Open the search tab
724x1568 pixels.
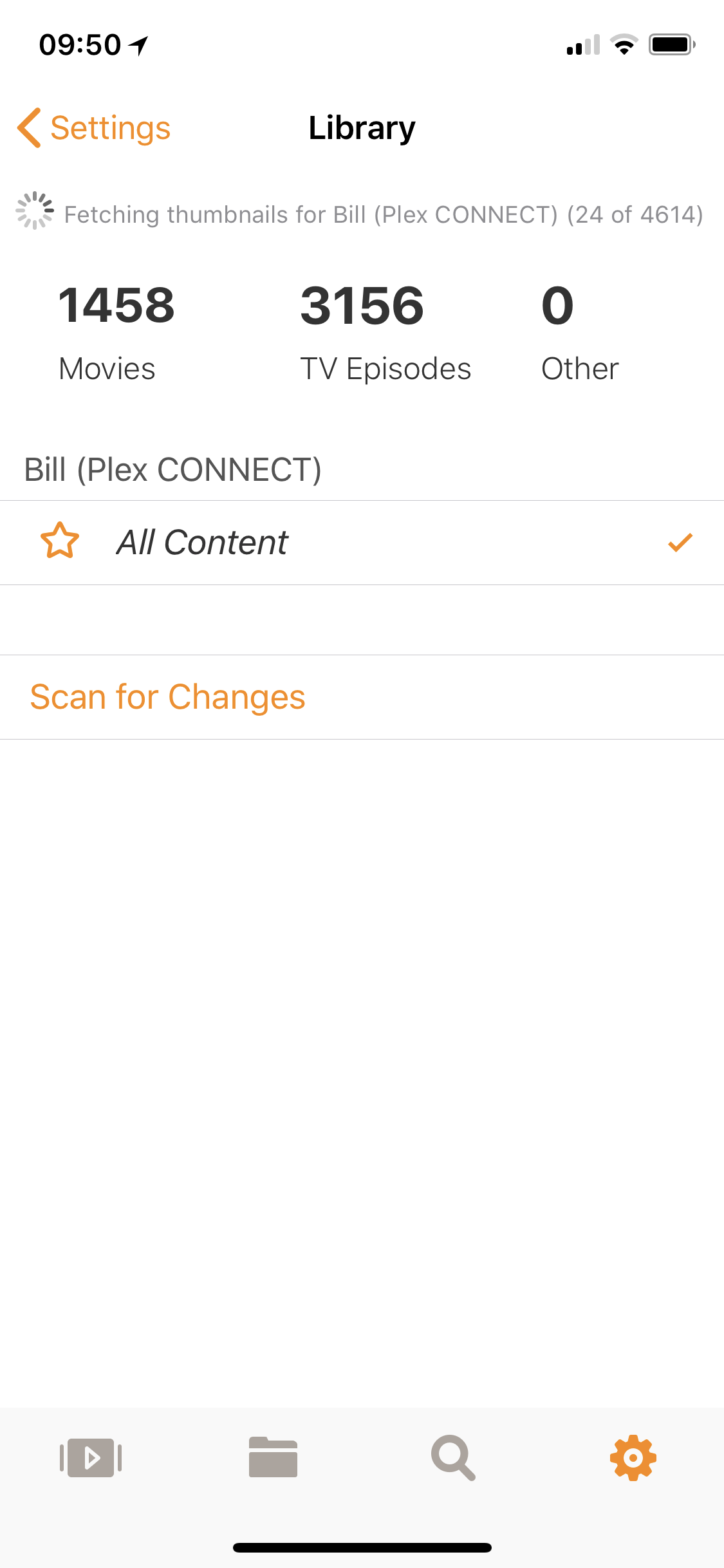pyautogui.click(x=453, y=1458)
